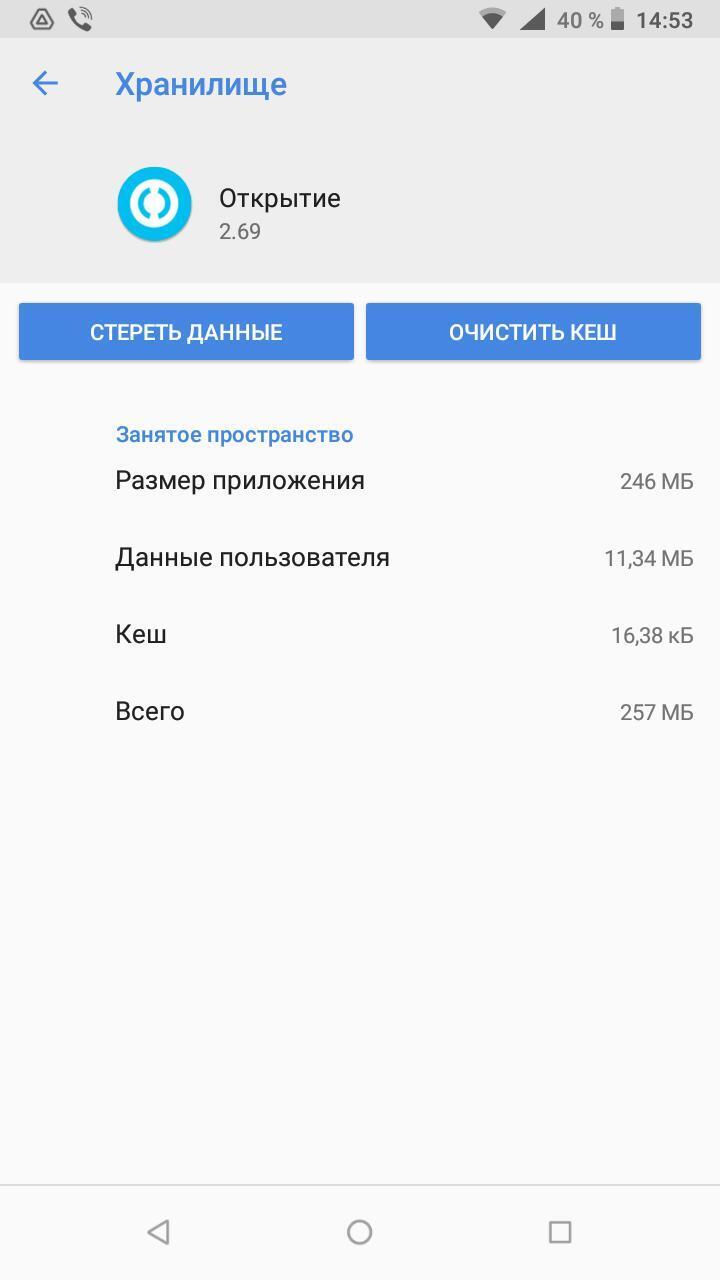Go back from the Хранилище screen
Image resolution: width=720 pixels, height=1280 pixels.
[x=45, y=84]
